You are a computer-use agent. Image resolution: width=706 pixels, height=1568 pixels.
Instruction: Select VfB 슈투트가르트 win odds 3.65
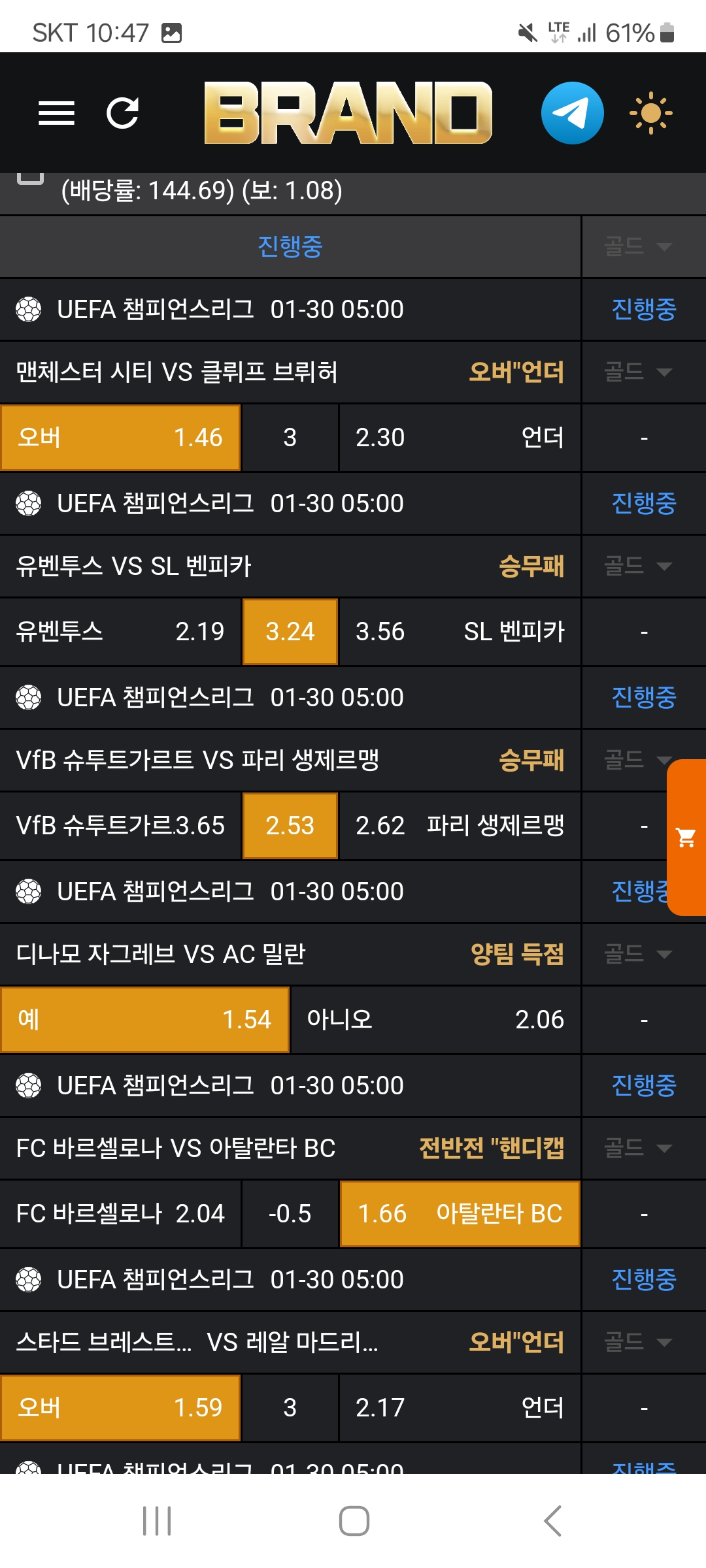pyautogui.click(x=121, y=826)
